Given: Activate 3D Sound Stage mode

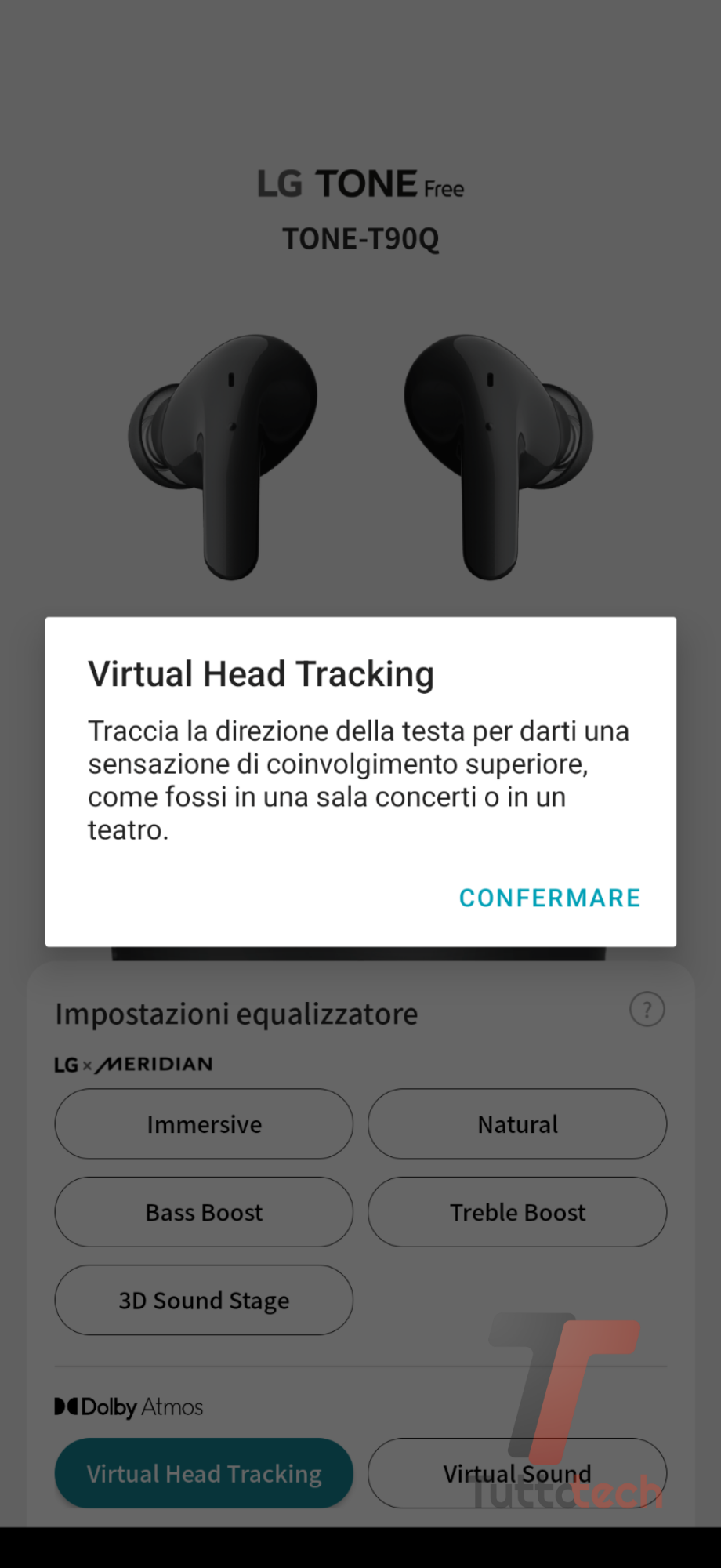Looking at the screenshot, I should point(204,1301).
